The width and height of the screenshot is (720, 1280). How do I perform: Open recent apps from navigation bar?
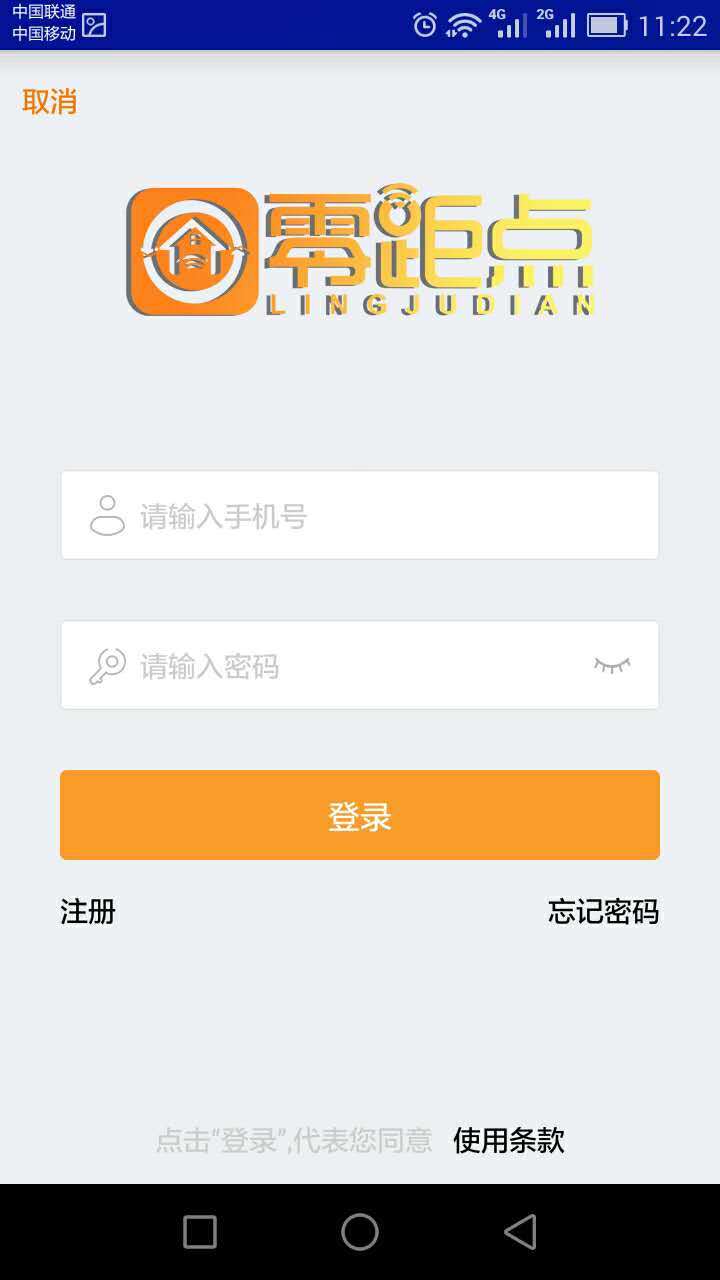pos(200,1232)
